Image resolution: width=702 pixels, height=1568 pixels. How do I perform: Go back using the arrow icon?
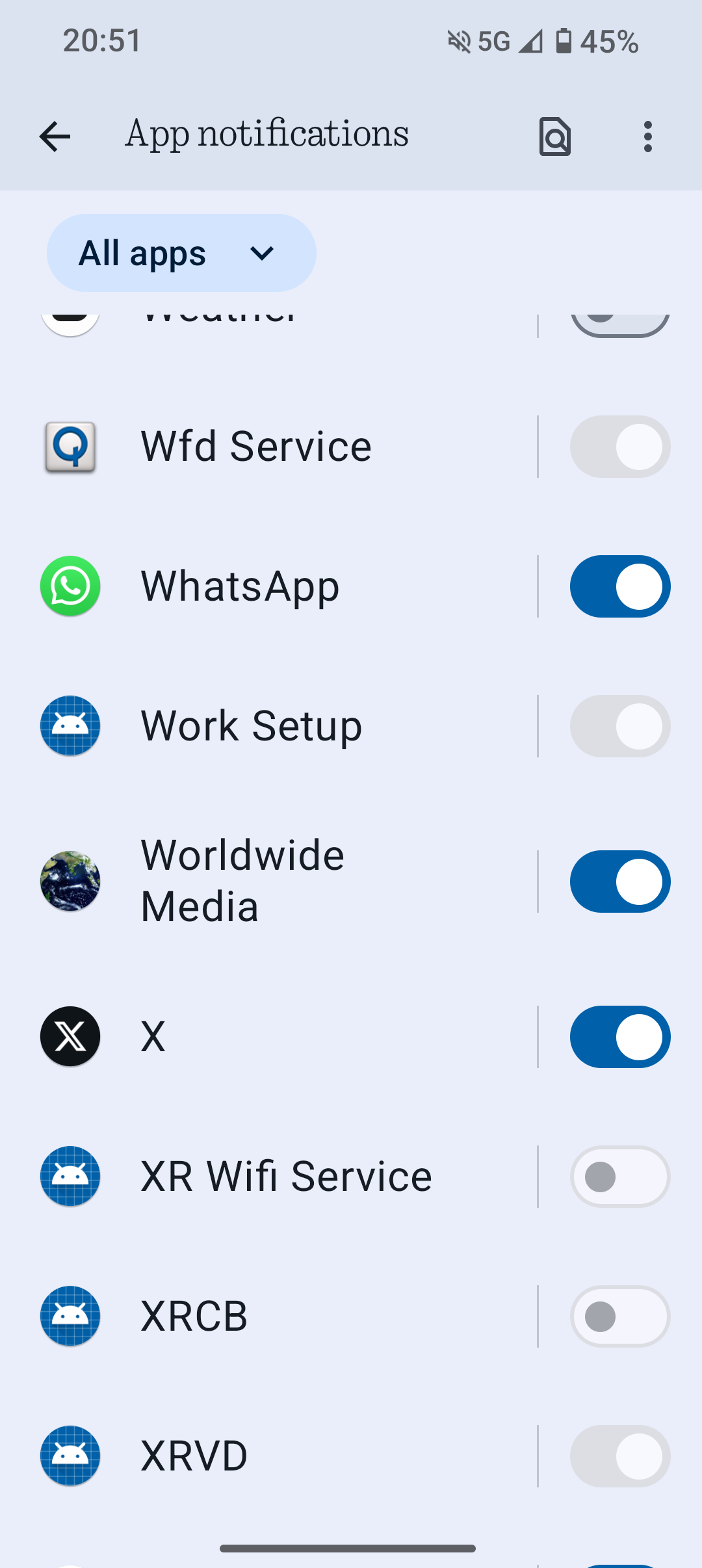pyautogui.click(x=55, y=137)
